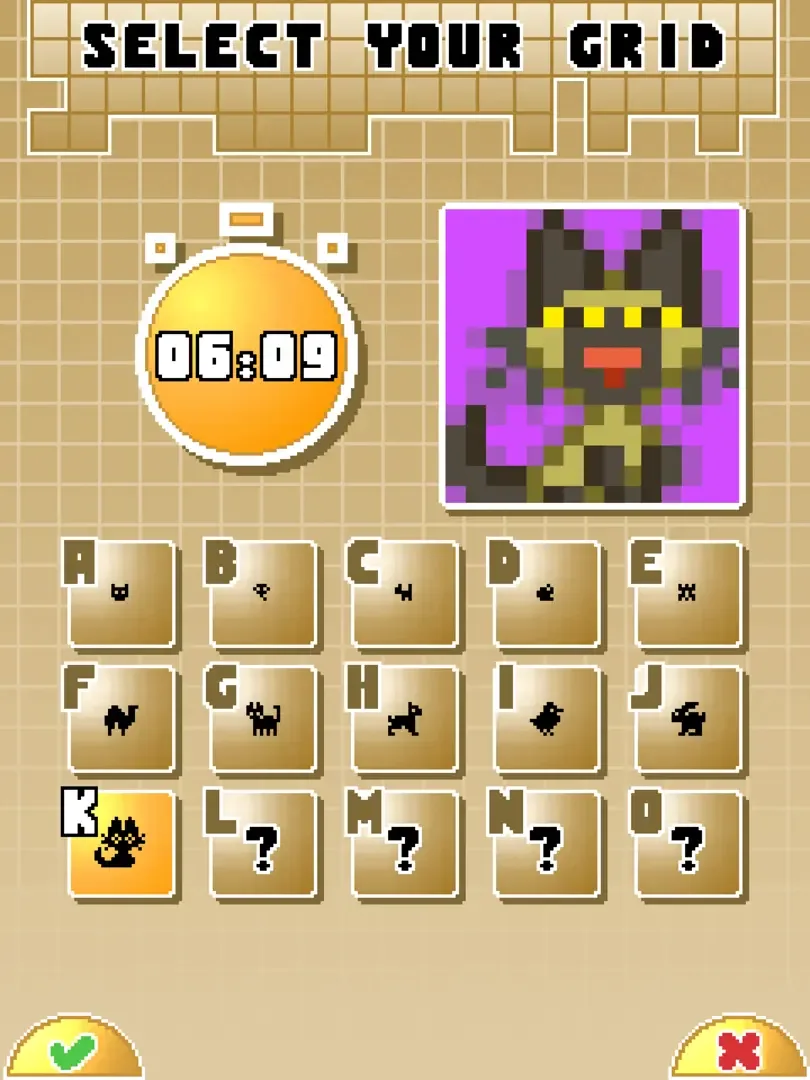This screenshot has height=1080, width=810.
Task: Confirm selection with the green checkmark
Action: pyautogui.click(x=70, y=1050)
